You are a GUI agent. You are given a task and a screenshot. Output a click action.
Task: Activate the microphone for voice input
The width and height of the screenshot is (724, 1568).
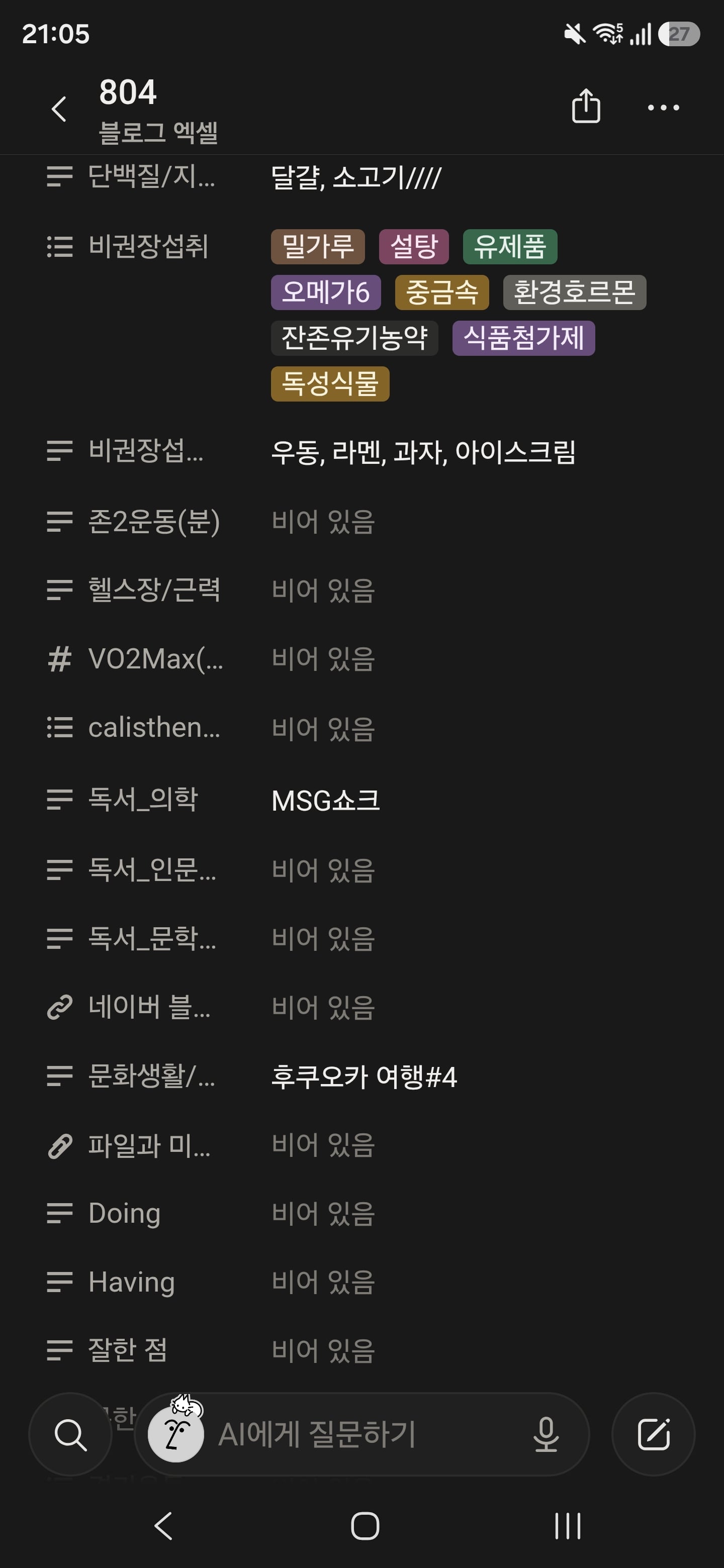click(x=546, y=1434)
